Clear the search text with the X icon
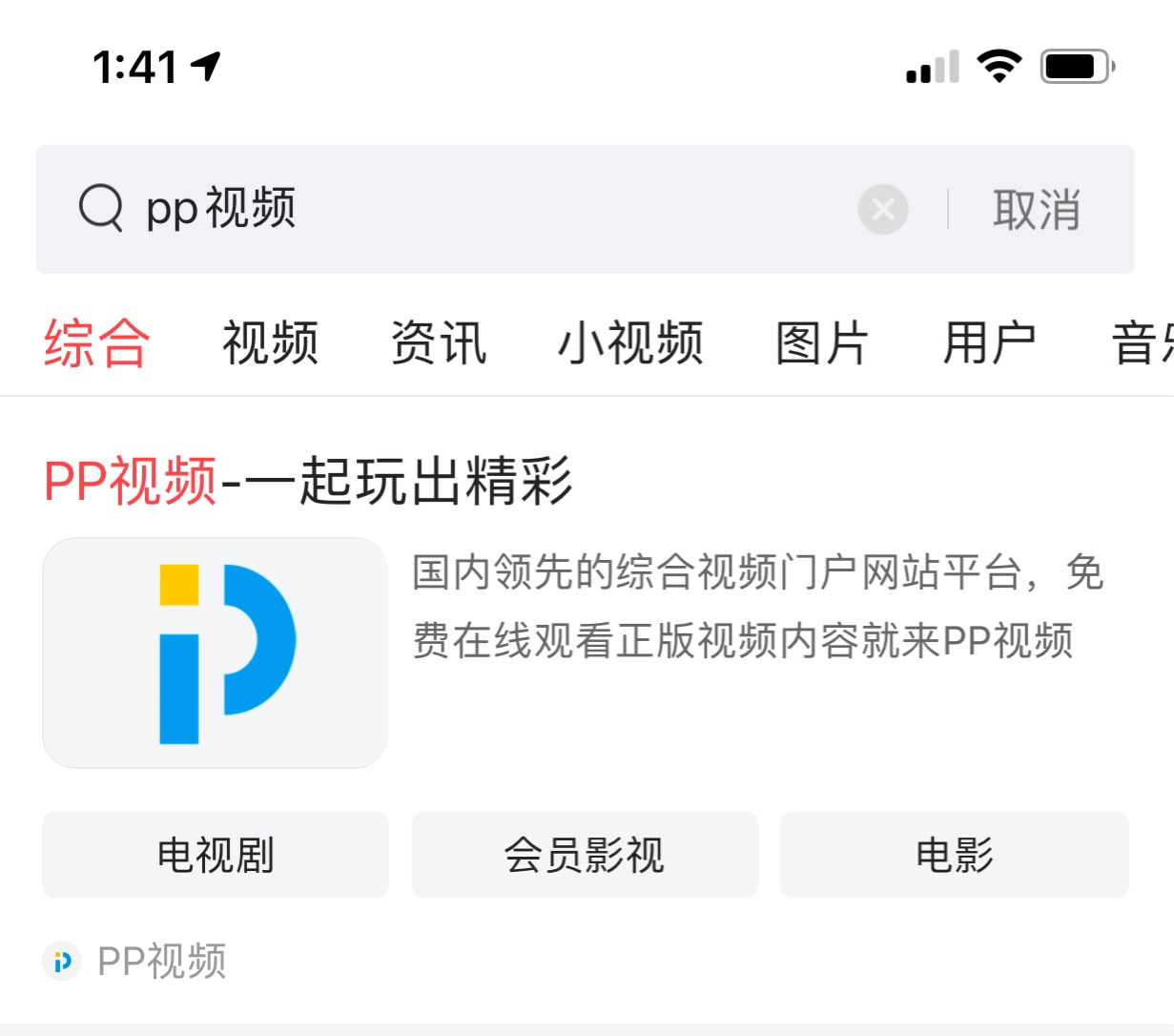Viewport: 1174px width, 1036px height. pos(883,209)
